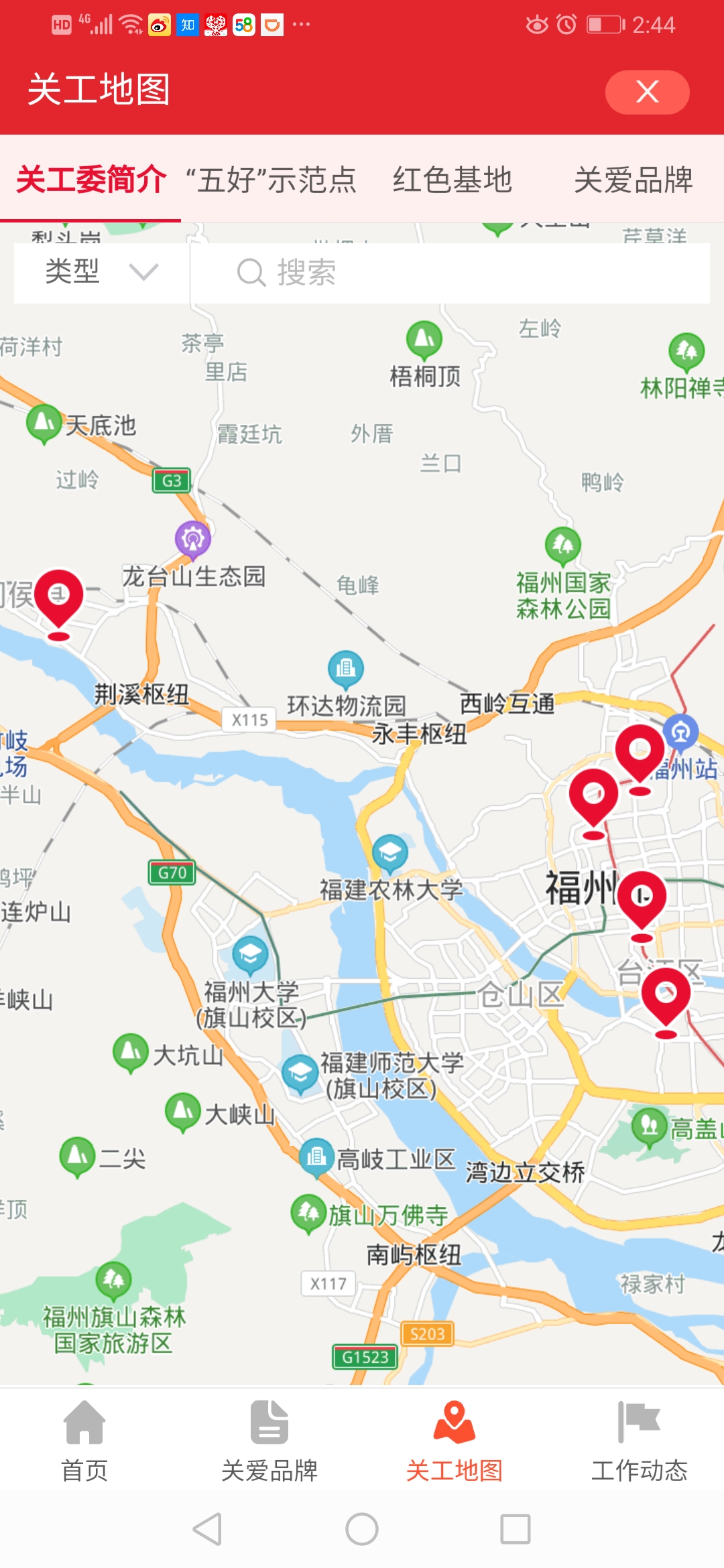Select 关工地图 in the bottom navigation
Viewport: 724px width, 1568px height.
[x=455, y=1439]
